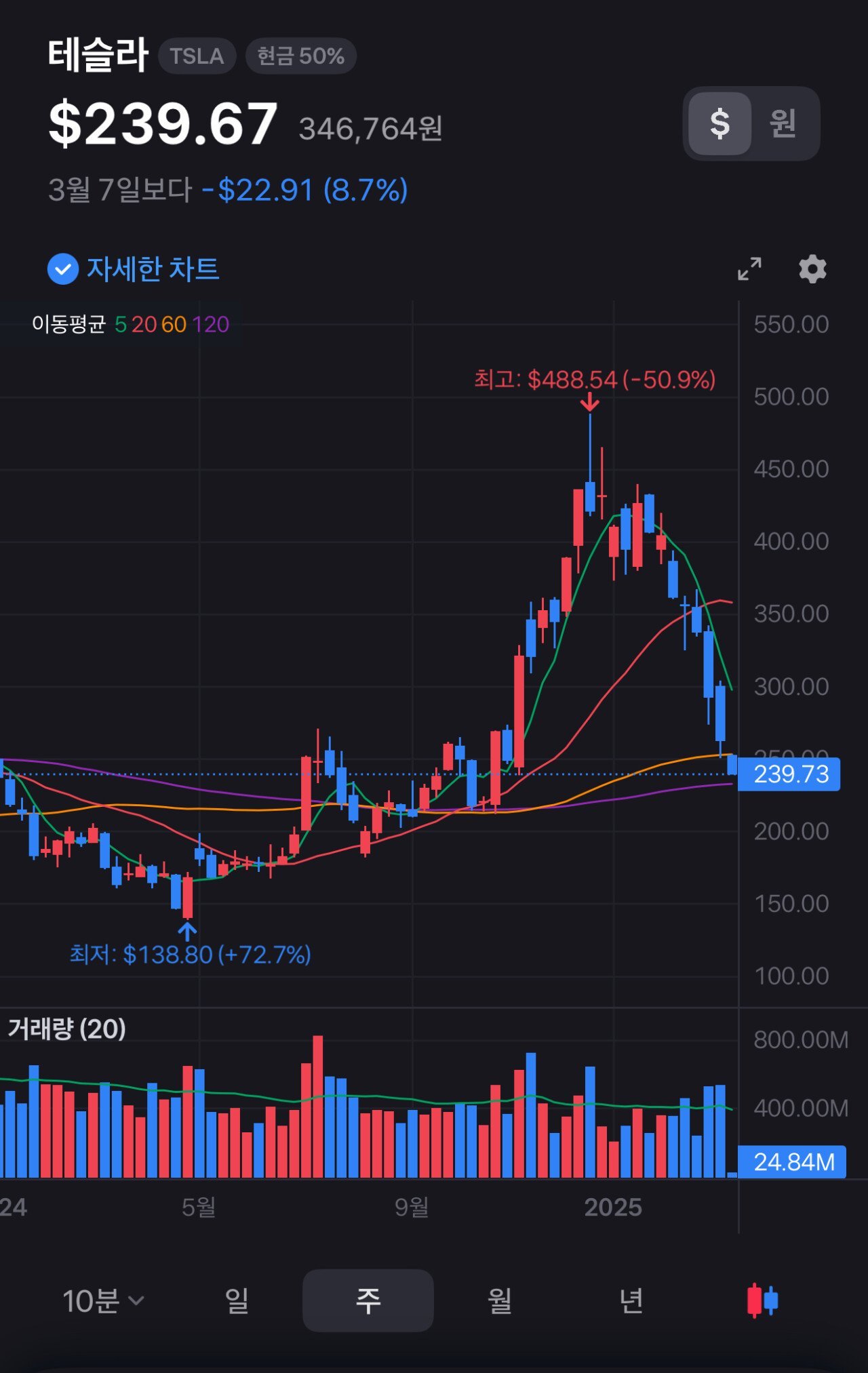Select the $ dollar currency option
This screenshot has width=868, height=1373.
719,123
